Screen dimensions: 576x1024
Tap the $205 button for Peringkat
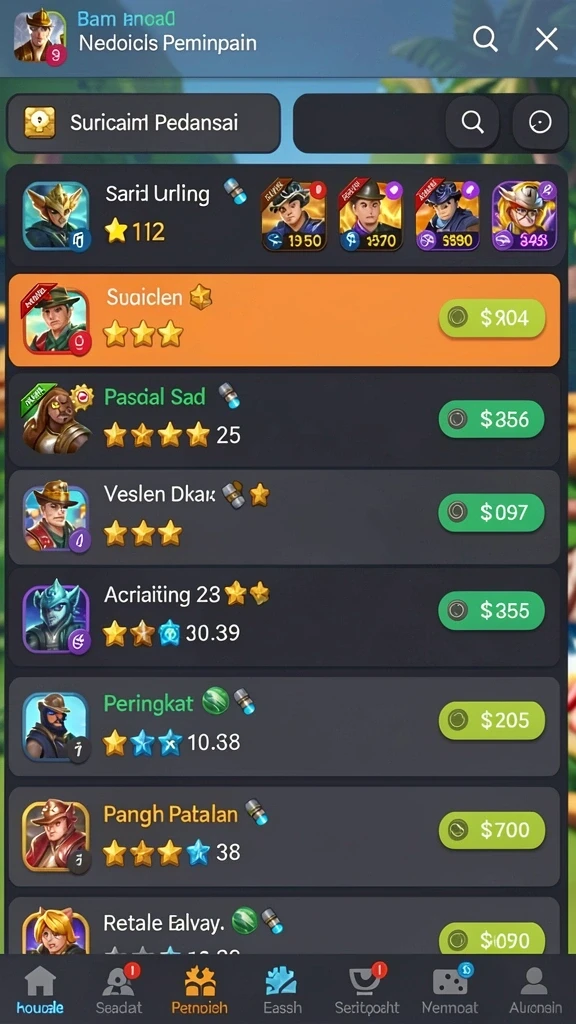(x=492, y=720)
